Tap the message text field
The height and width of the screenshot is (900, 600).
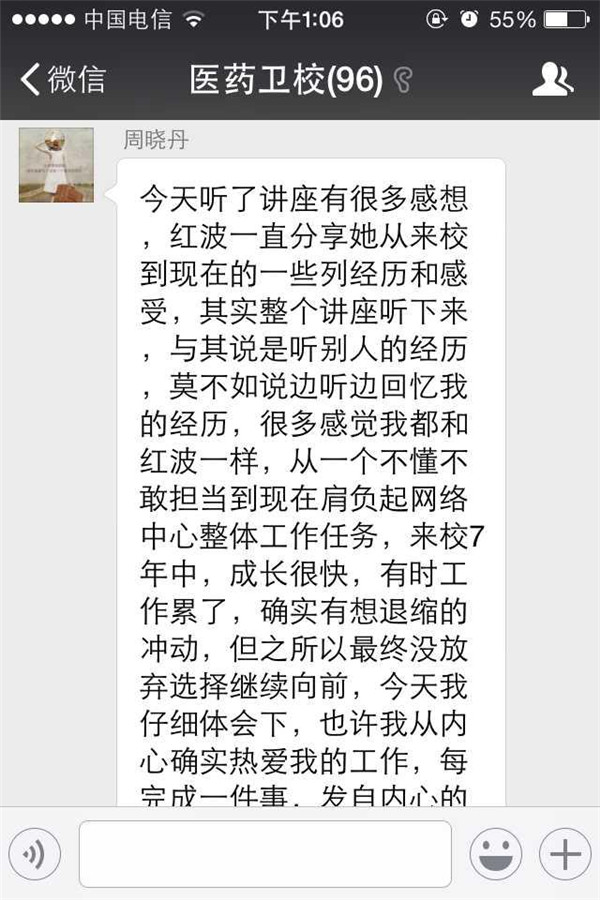click(x=265, y=854)
